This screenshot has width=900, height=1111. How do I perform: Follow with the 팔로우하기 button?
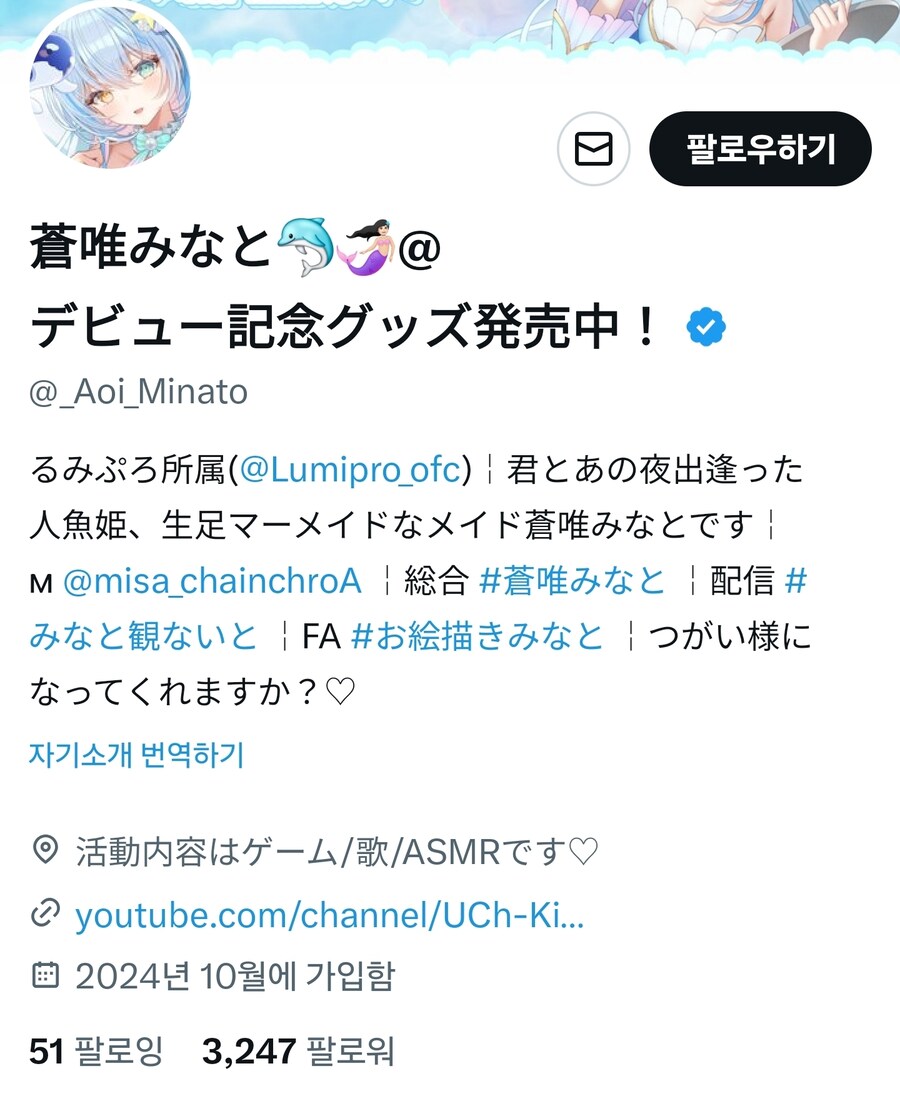[x=760, y=149]
